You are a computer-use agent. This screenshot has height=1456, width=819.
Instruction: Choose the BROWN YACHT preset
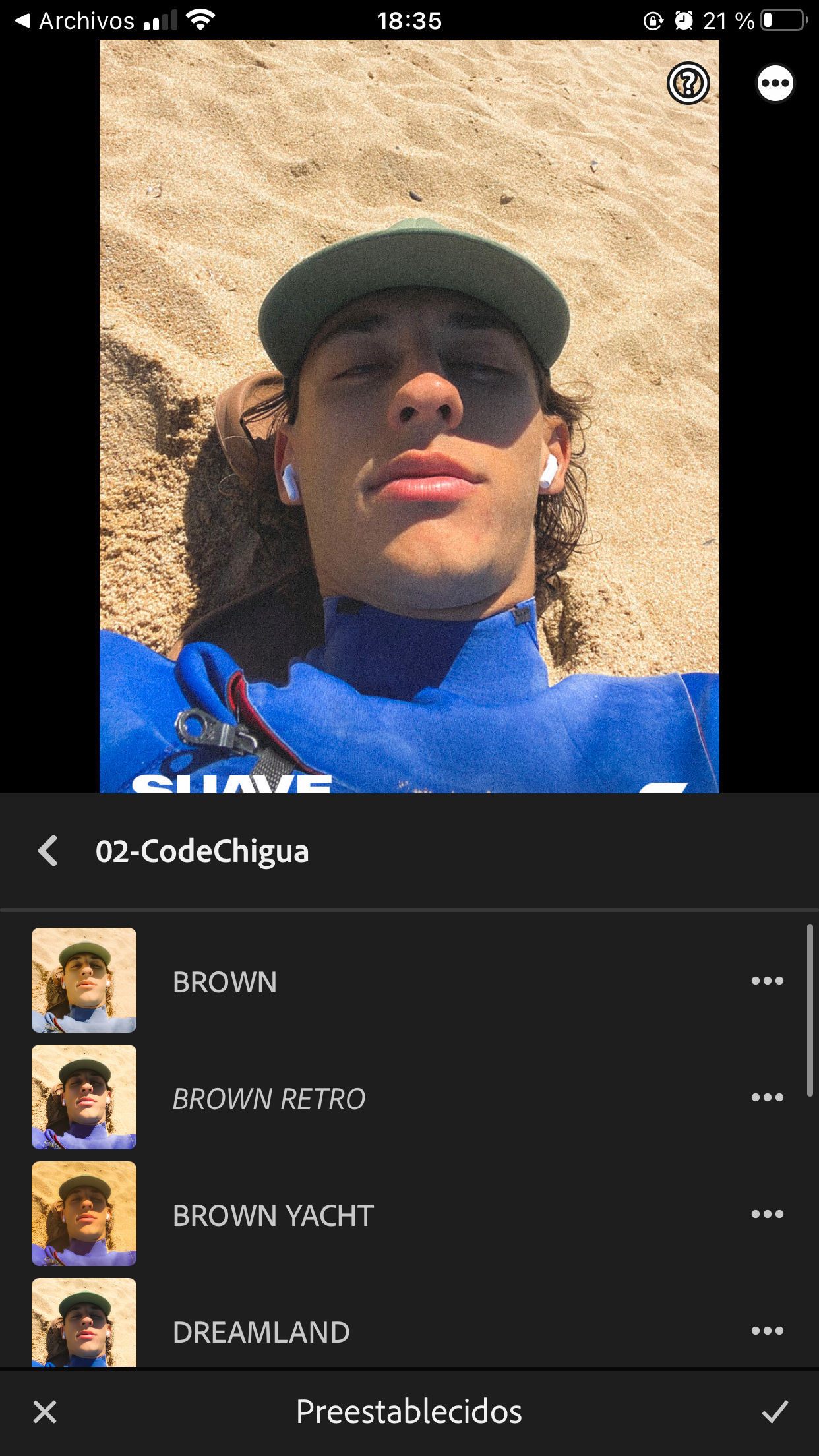(x=272, y=1215)
